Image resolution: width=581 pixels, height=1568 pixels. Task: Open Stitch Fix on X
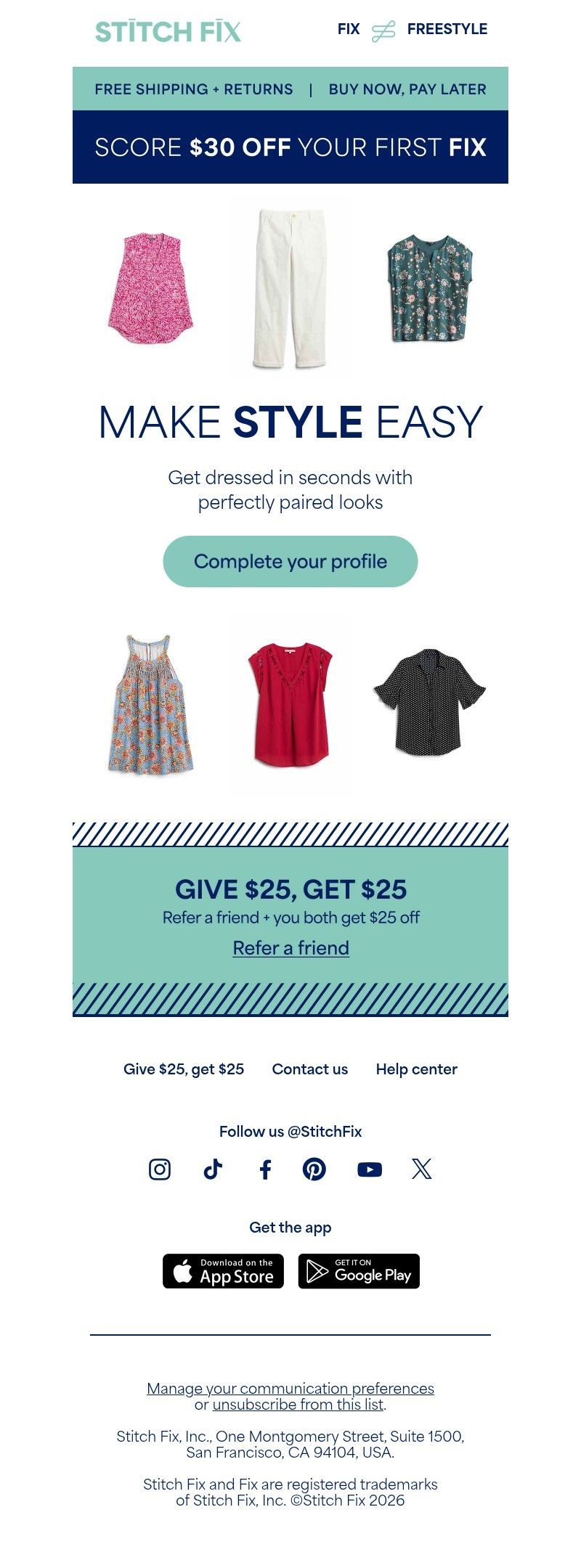(x=421, y=1169)
